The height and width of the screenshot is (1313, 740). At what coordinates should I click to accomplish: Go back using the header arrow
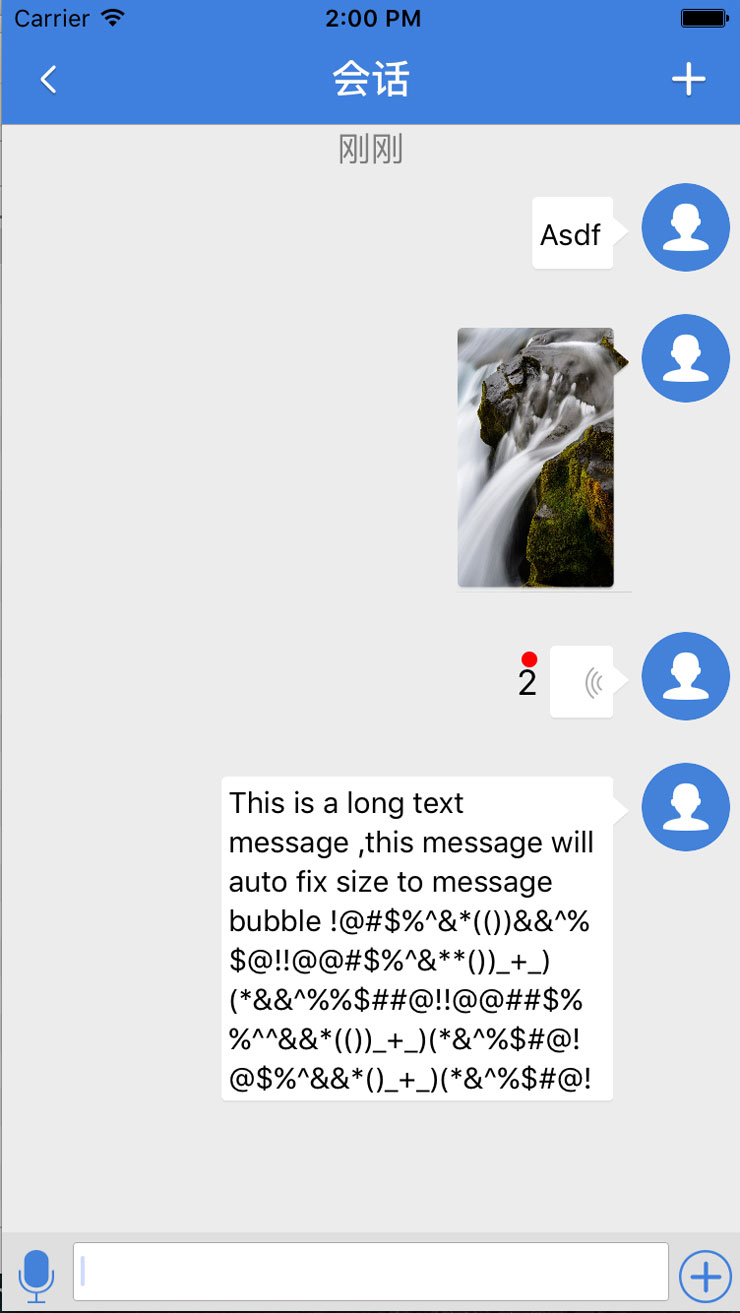(48, 79)
